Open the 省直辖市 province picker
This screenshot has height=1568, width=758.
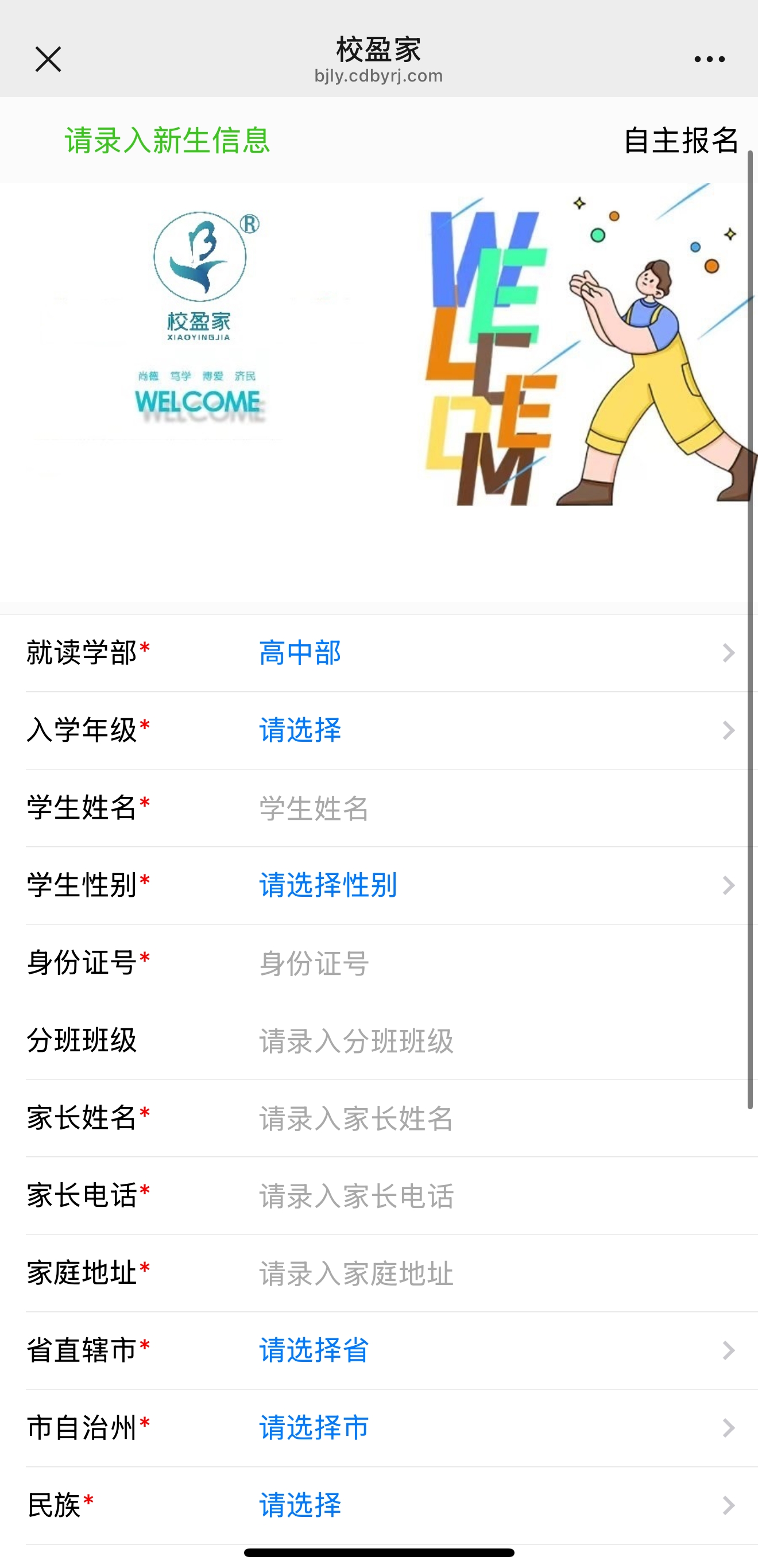(487, 1350)
